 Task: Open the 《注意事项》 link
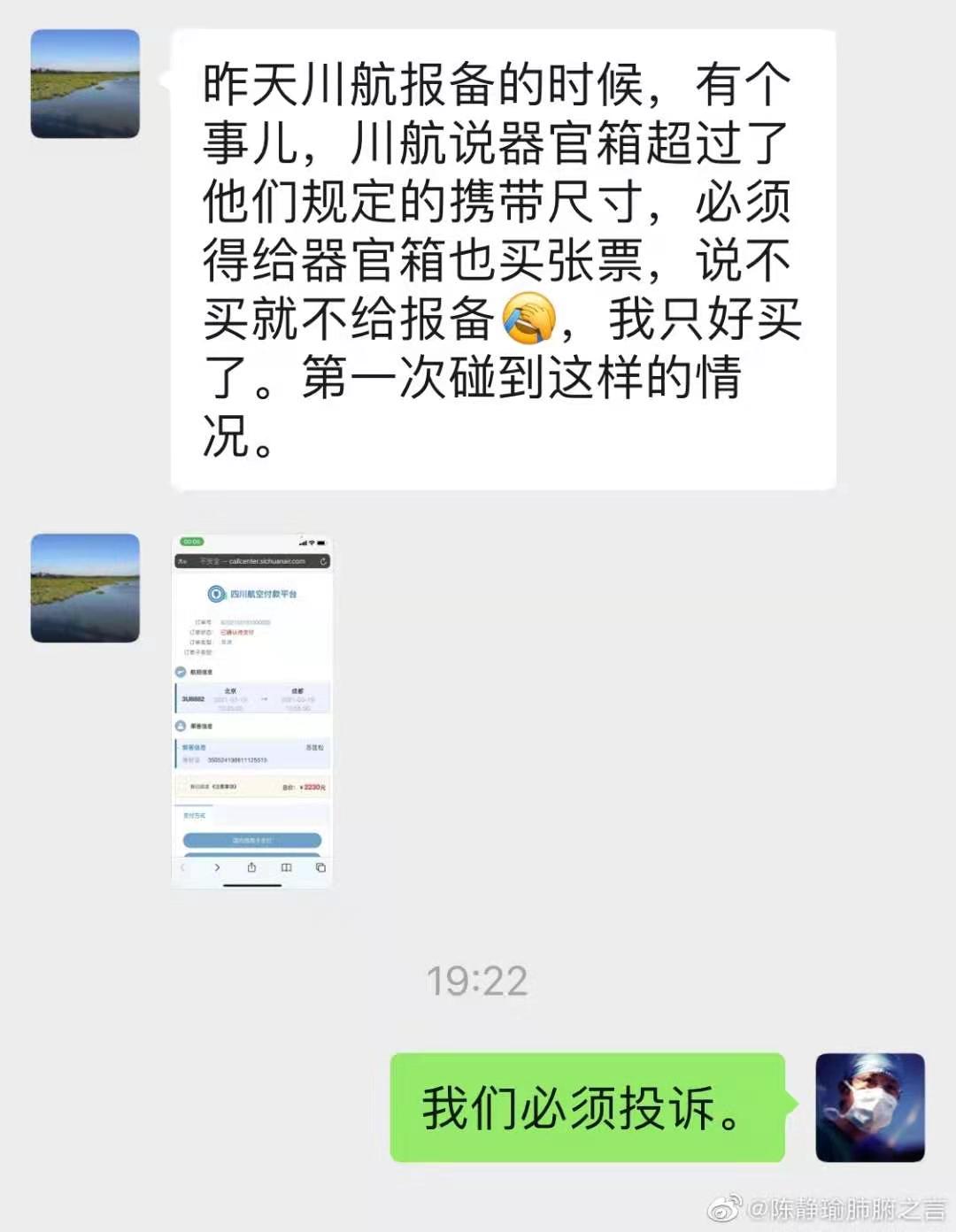coord(226,788)
